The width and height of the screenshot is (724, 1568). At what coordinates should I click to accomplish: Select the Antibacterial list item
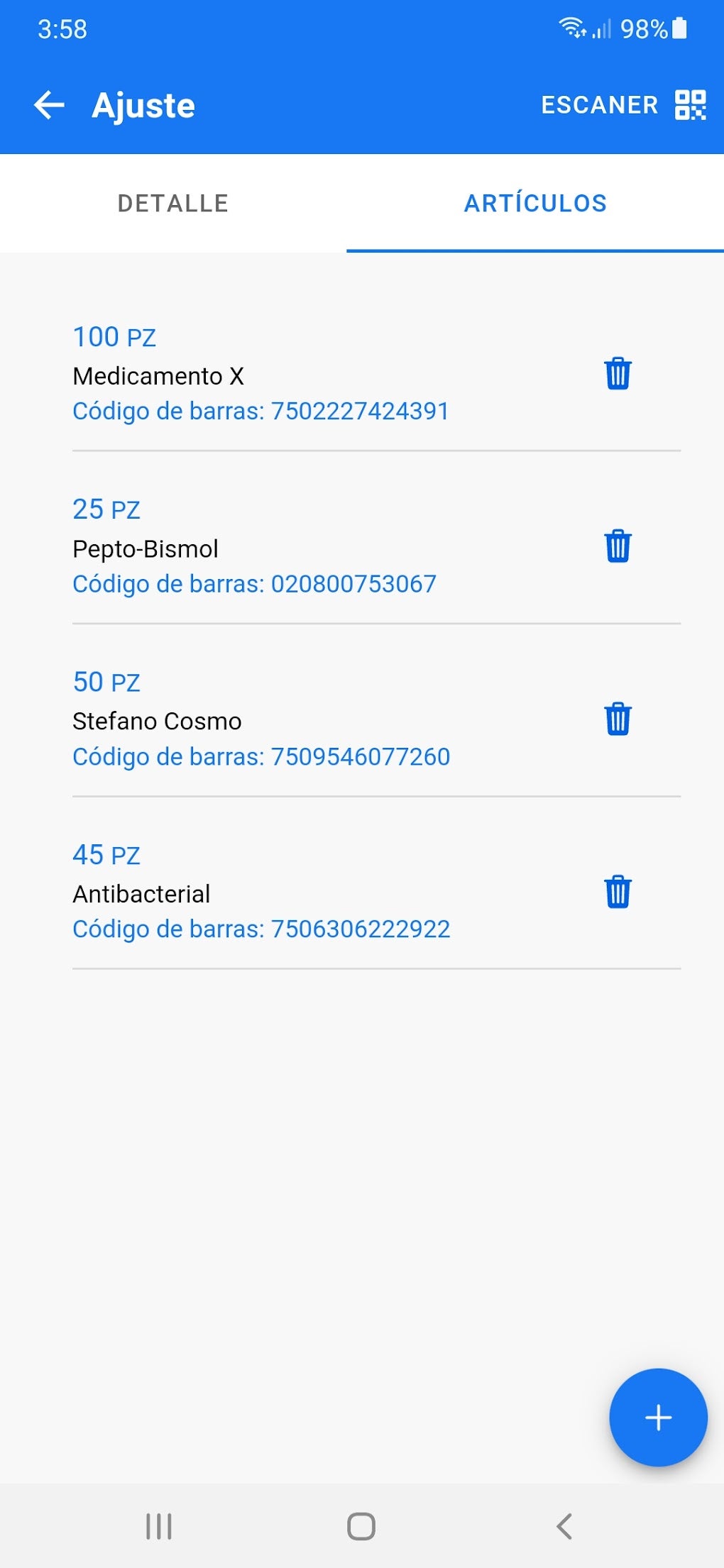(x=141, y=893)
